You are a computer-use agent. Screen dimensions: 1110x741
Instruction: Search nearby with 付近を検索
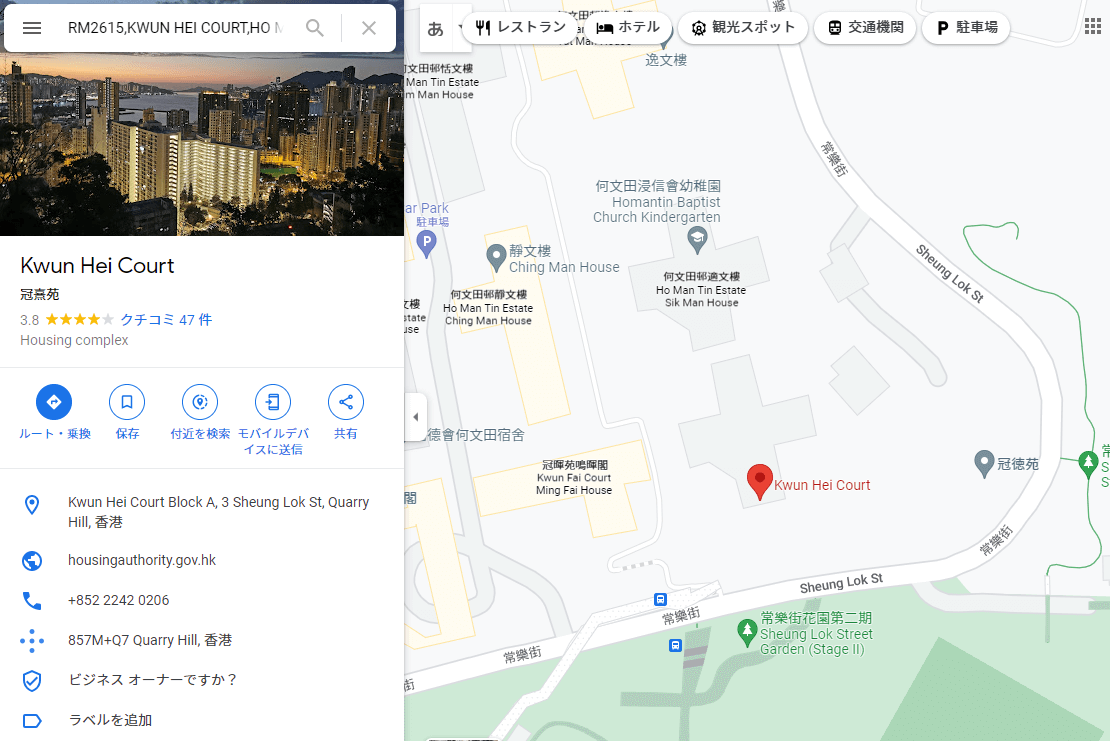tap(200, 402)
